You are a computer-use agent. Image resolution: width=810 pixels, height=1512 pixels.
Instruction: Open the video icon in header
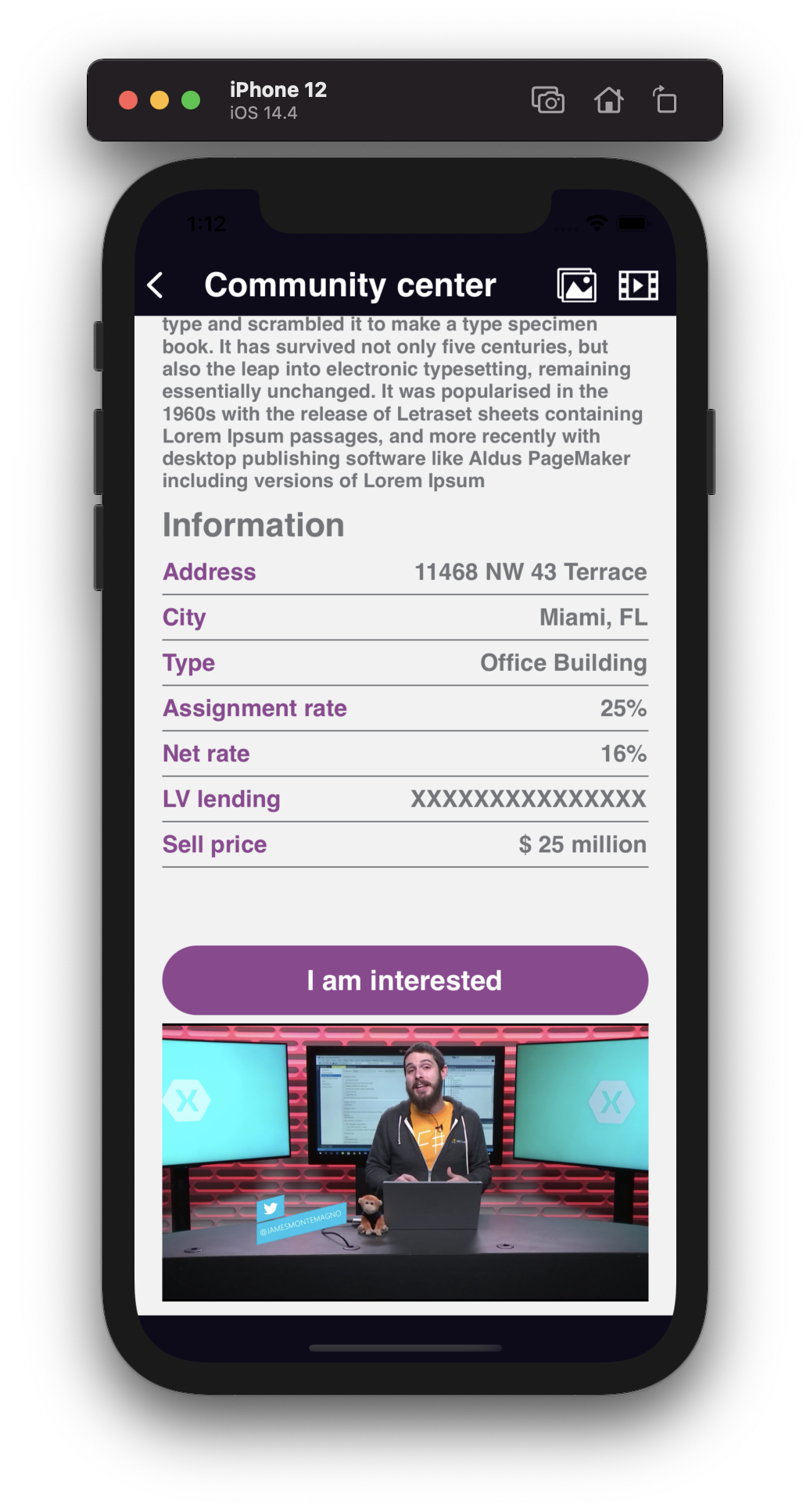(x=638, y=285)
